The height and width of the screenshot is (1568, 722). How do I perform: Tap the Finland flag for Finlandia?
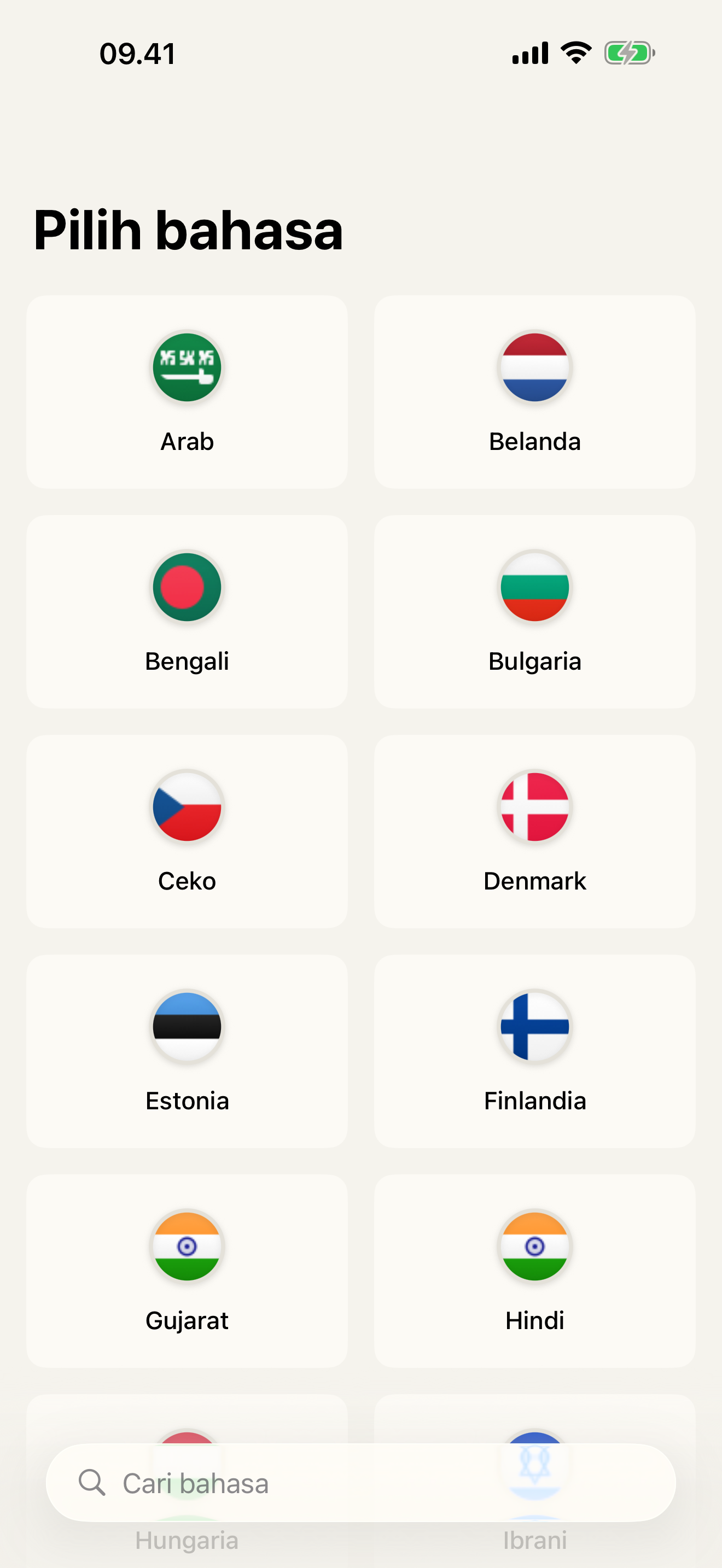point(534,1027)
